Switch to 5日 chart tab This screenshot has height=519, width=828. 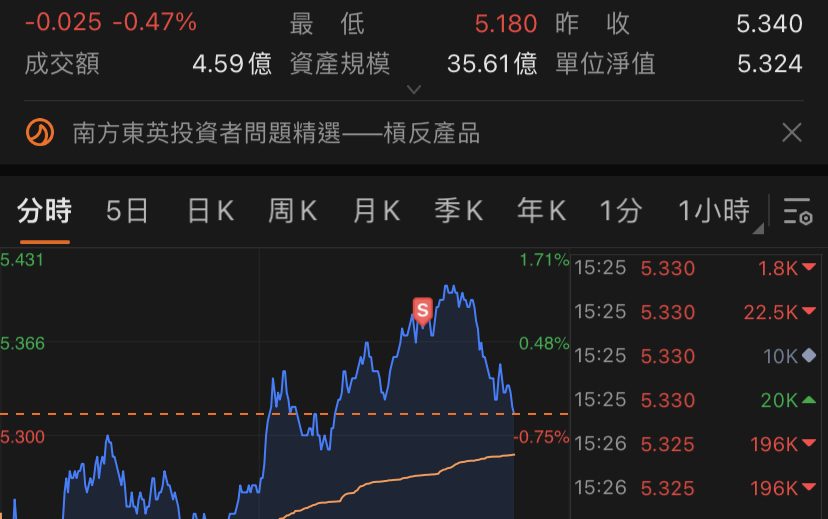[x=127, y=211]
